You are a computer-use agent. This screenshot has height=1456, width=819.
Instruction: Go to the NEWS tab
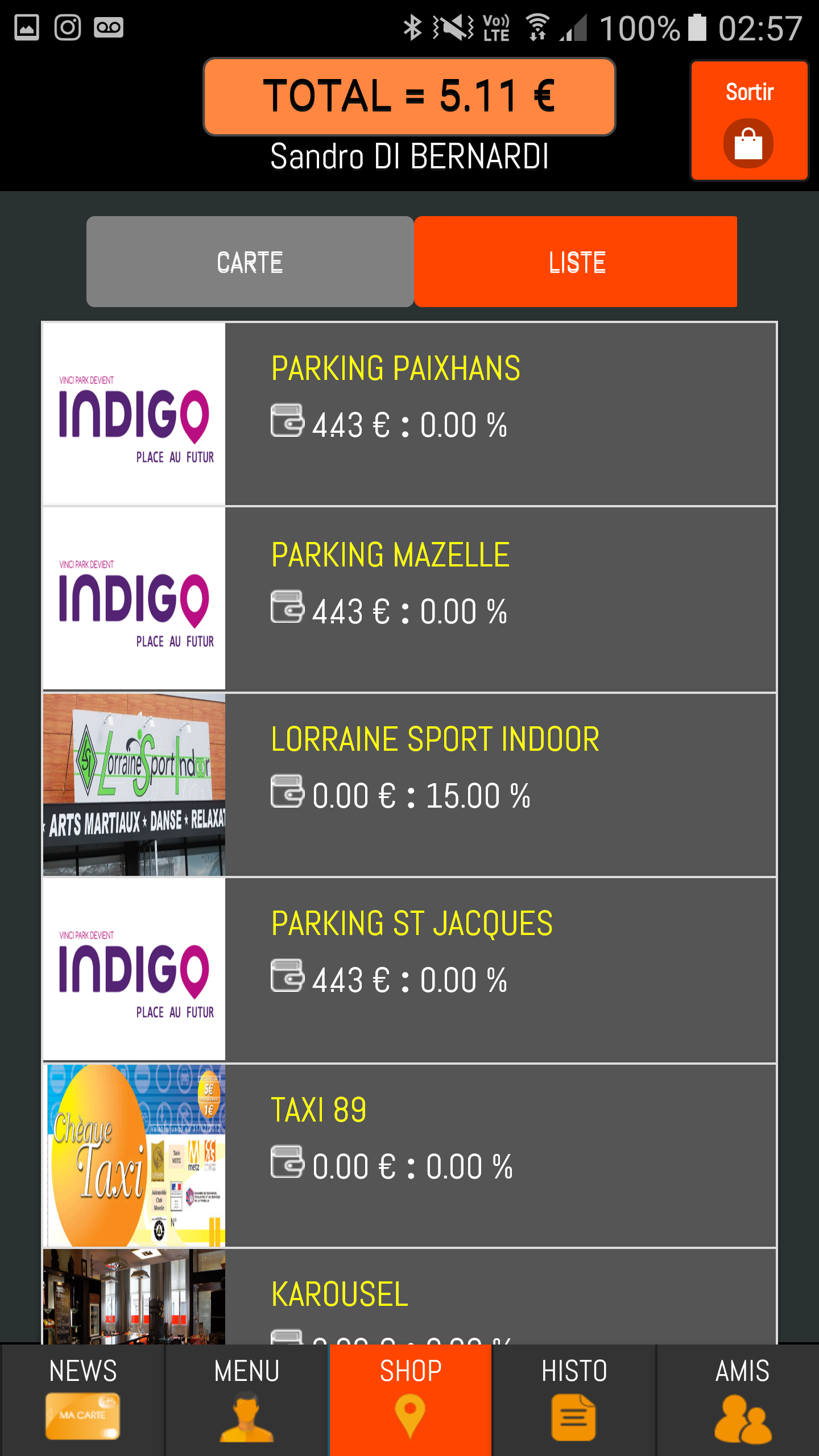[83, 1400]
